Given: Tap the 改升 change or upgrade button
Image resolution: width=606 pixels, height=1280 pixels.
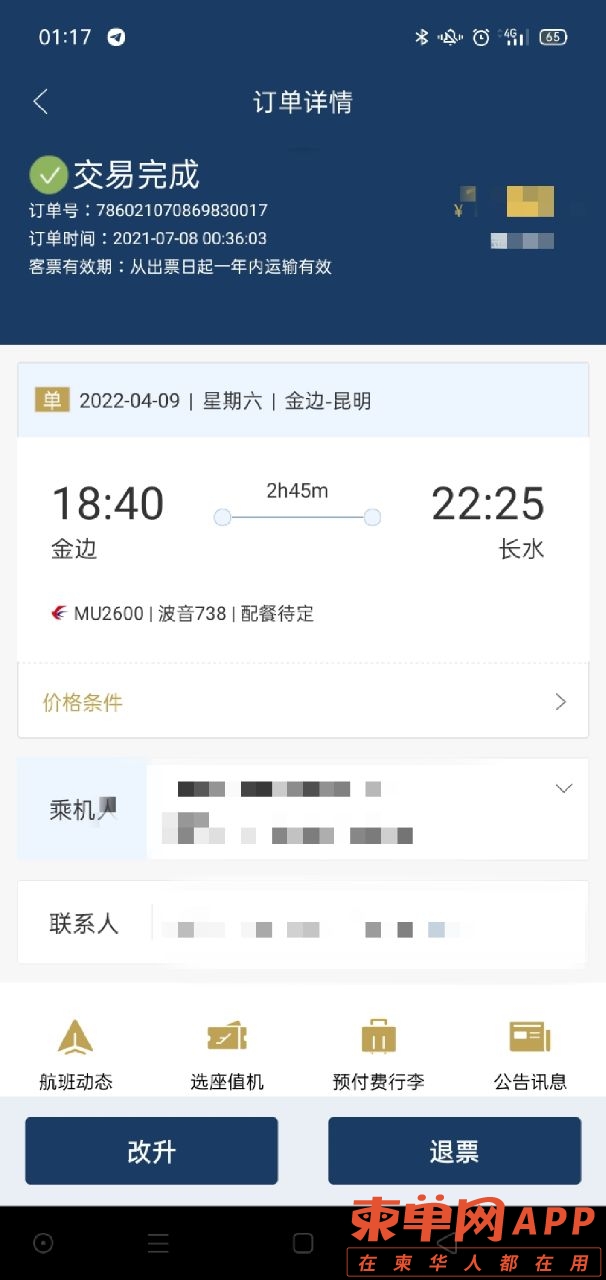Looking at the screenshot, I should pos(151,1151).
